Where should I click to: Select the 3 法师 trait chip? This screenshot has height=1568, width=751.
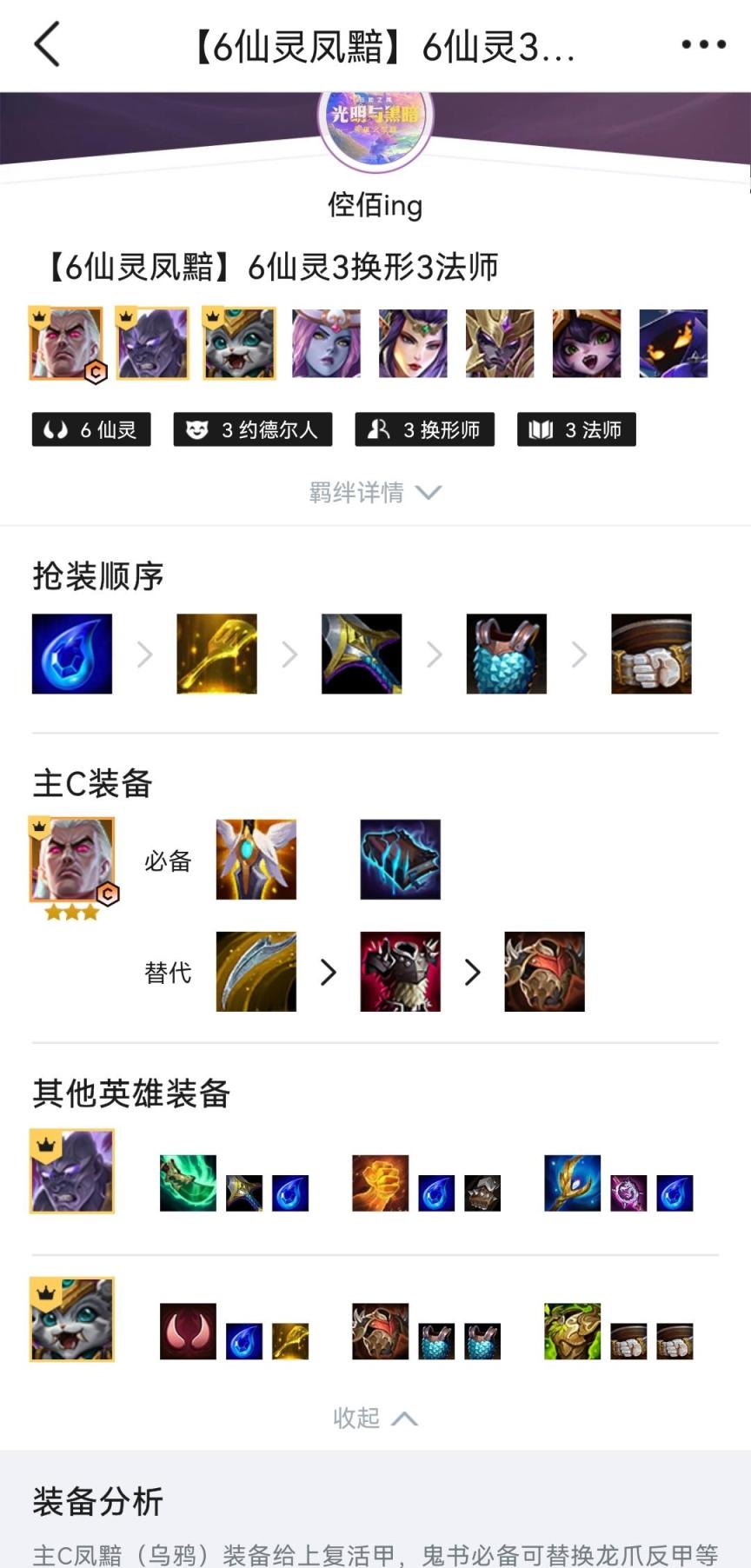(x=575, y=429)
